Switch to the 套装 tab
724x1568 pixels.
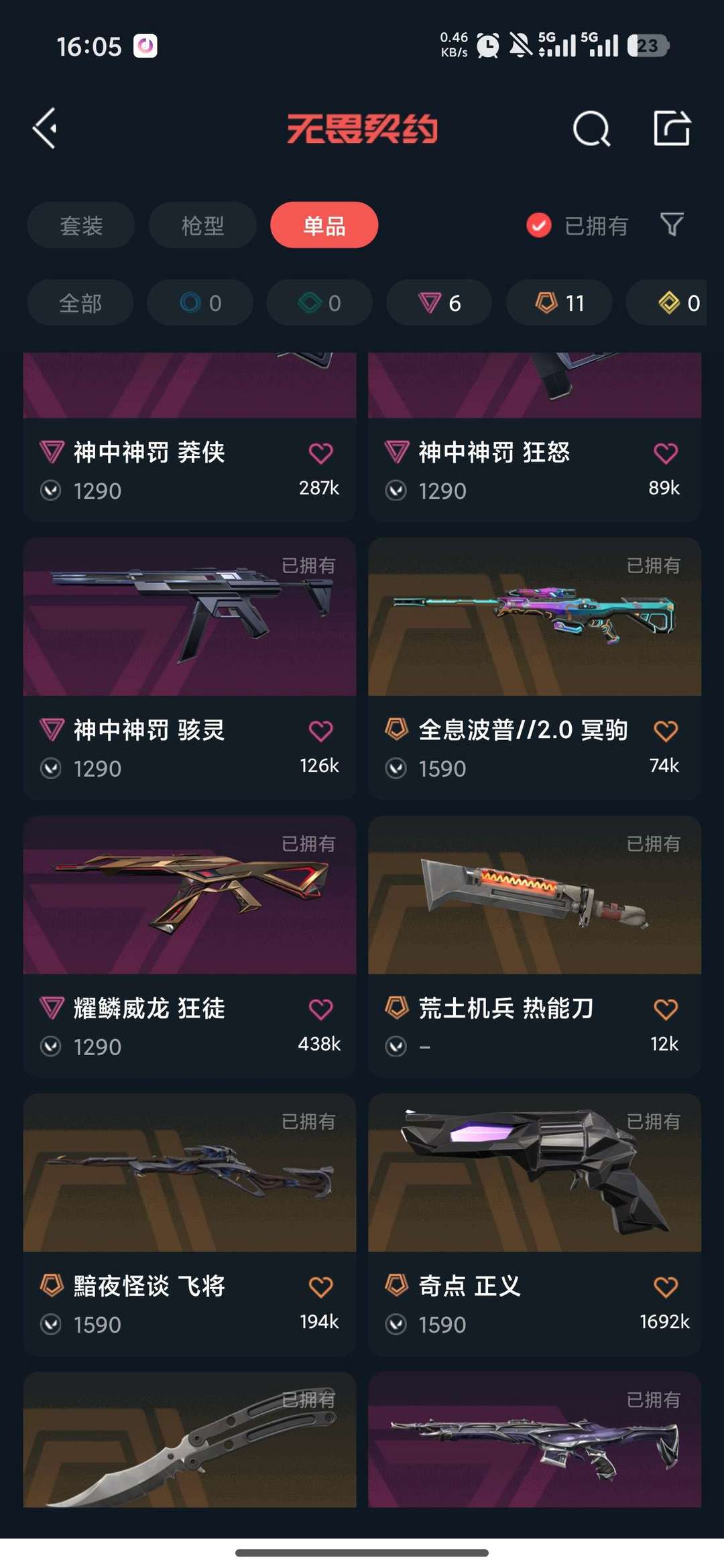(x=81, y=225)
